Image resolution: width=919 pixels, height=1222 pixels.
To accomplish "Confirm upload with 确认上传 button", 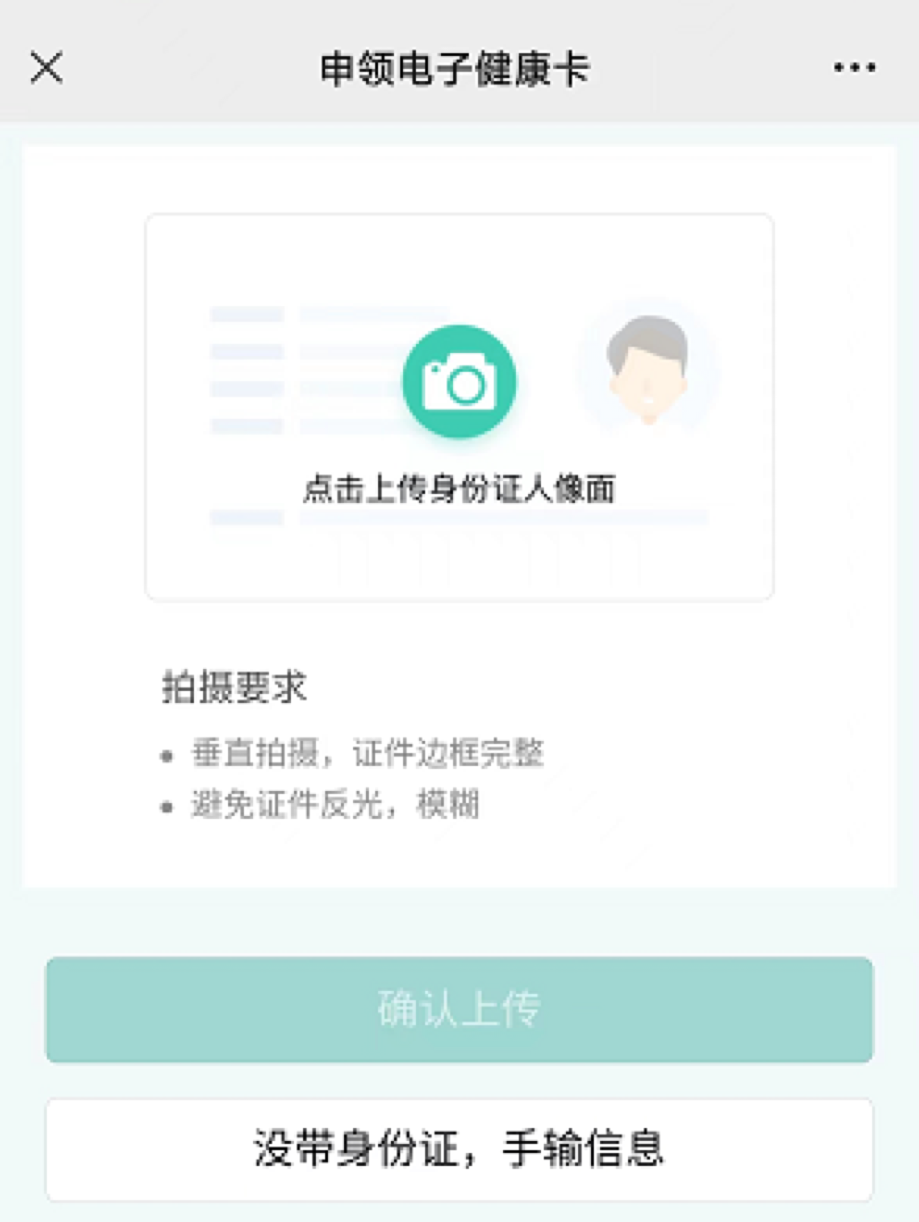I will click(x=459, y=1009).
